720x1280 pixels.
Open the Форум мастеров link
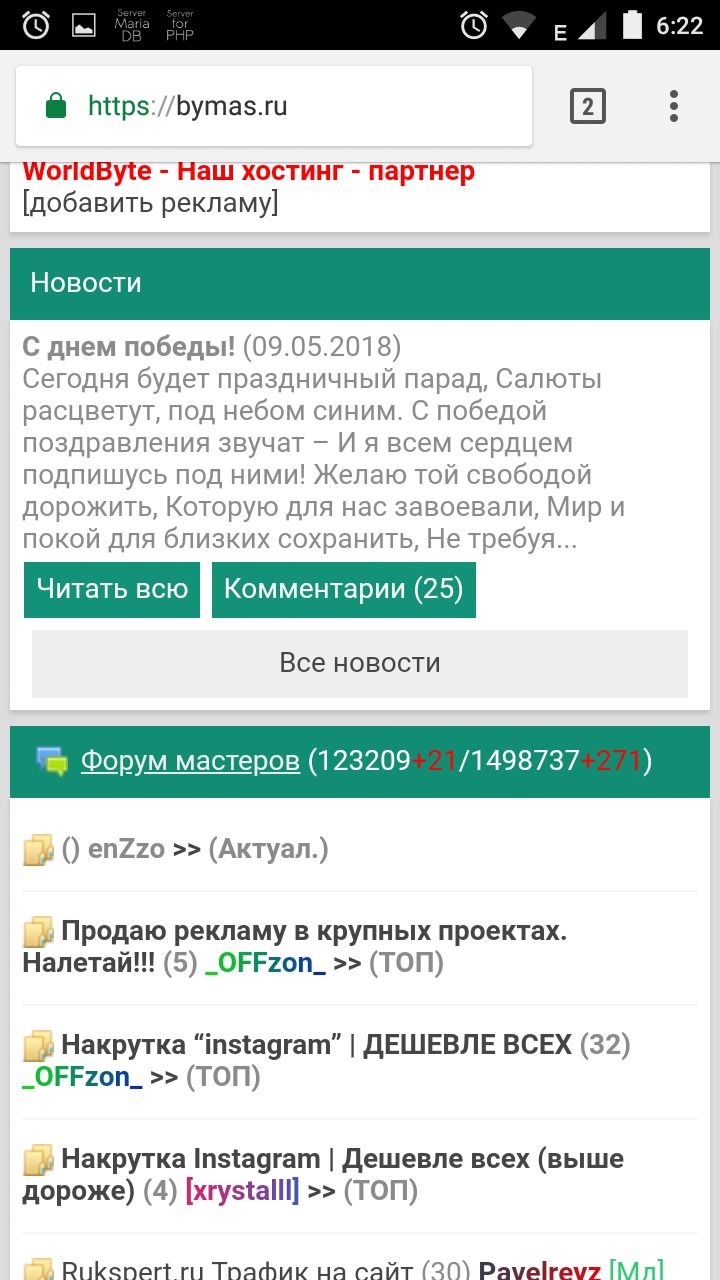click(x=190, y=761)
